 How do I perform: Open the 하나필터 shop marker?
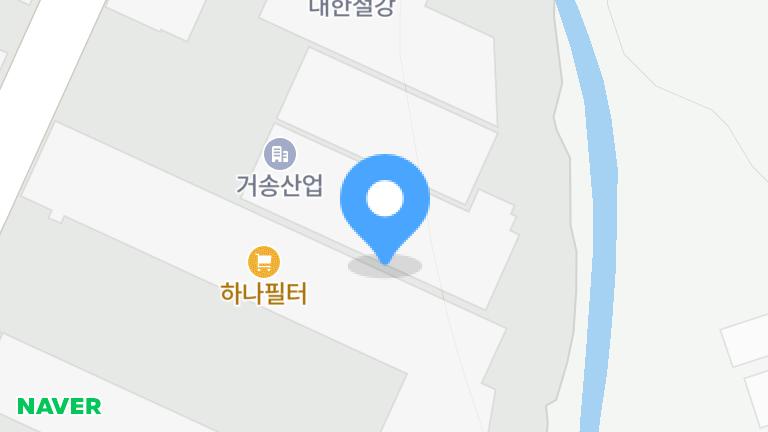(263, 263)
